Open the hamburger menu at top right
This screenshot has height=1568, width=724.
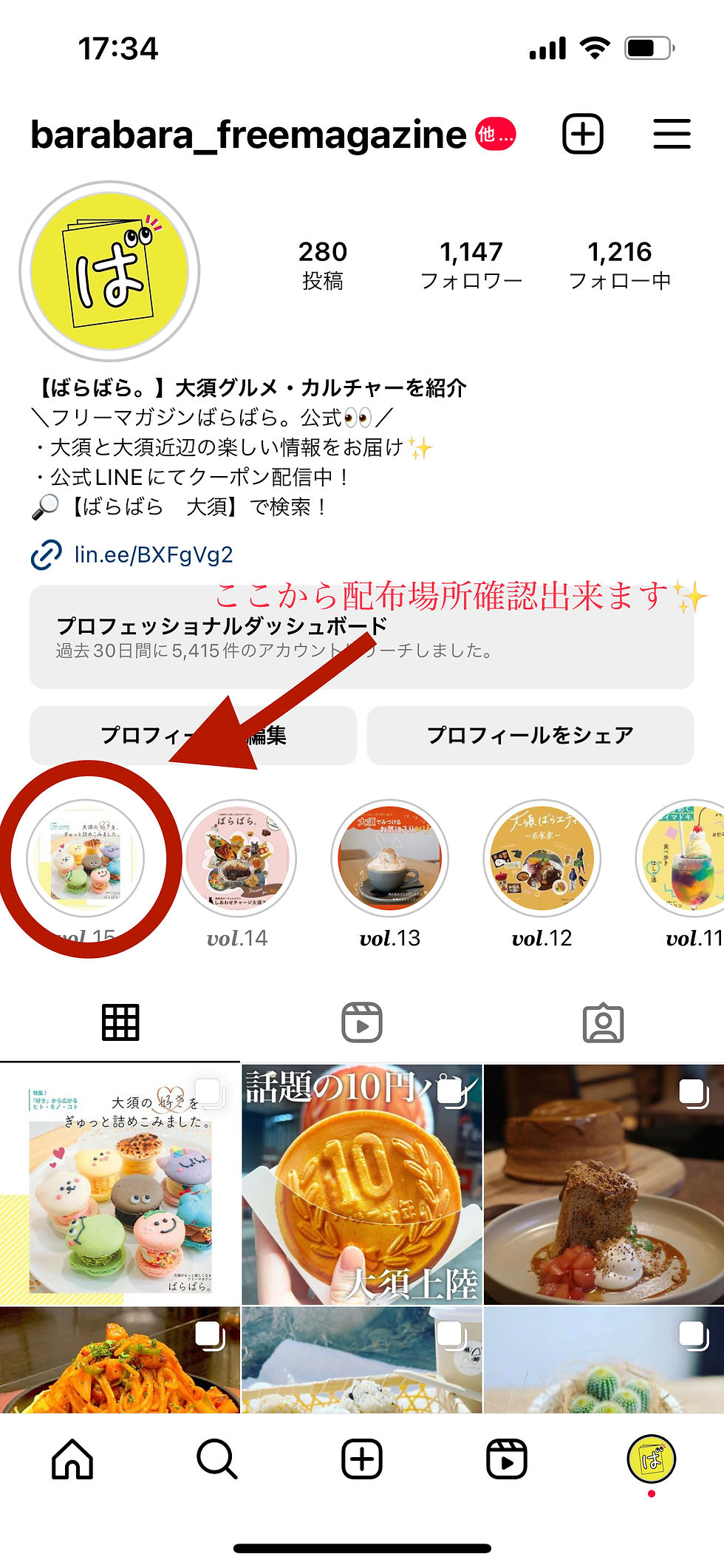click(x=672, y=134)
